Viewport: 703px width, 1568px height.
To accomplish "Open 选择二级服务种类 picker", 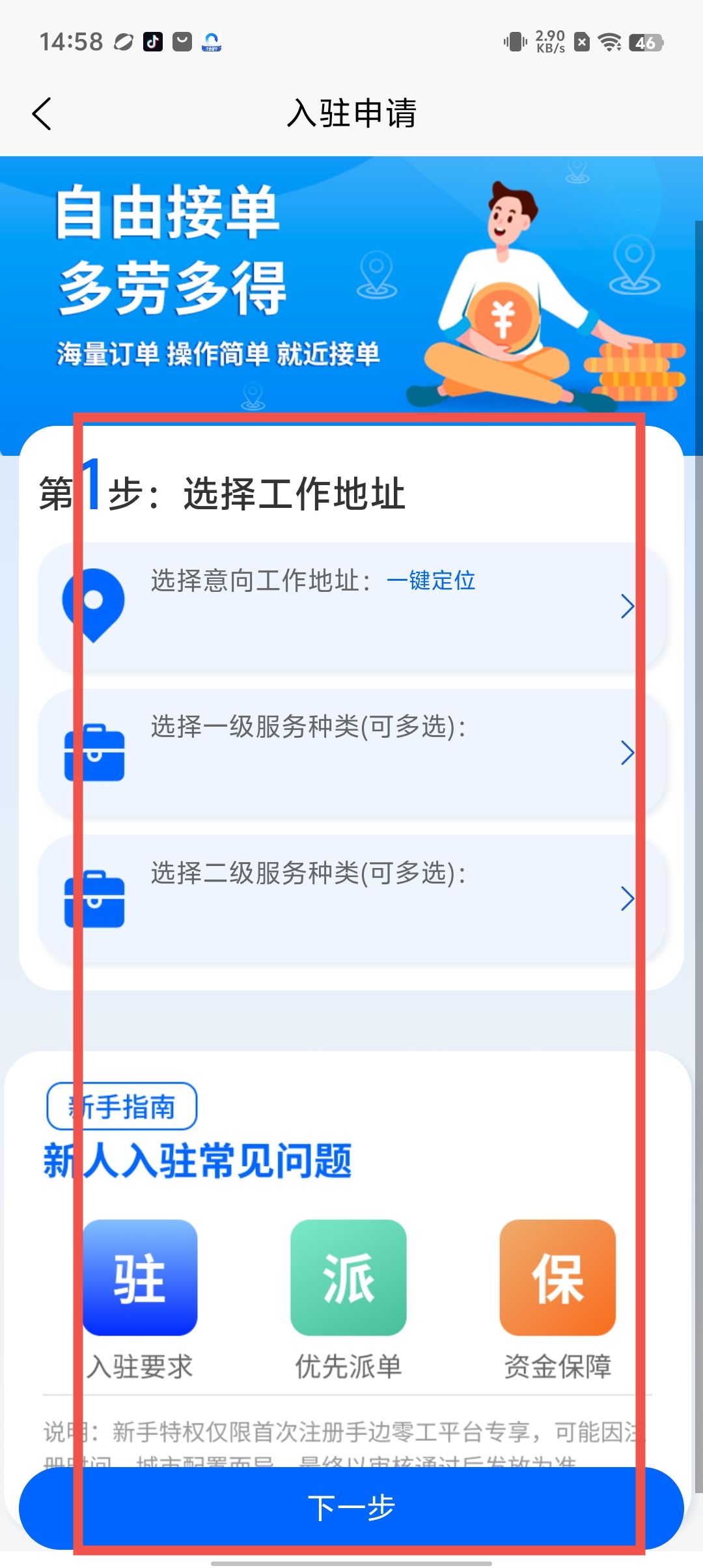I will [351, 899].
